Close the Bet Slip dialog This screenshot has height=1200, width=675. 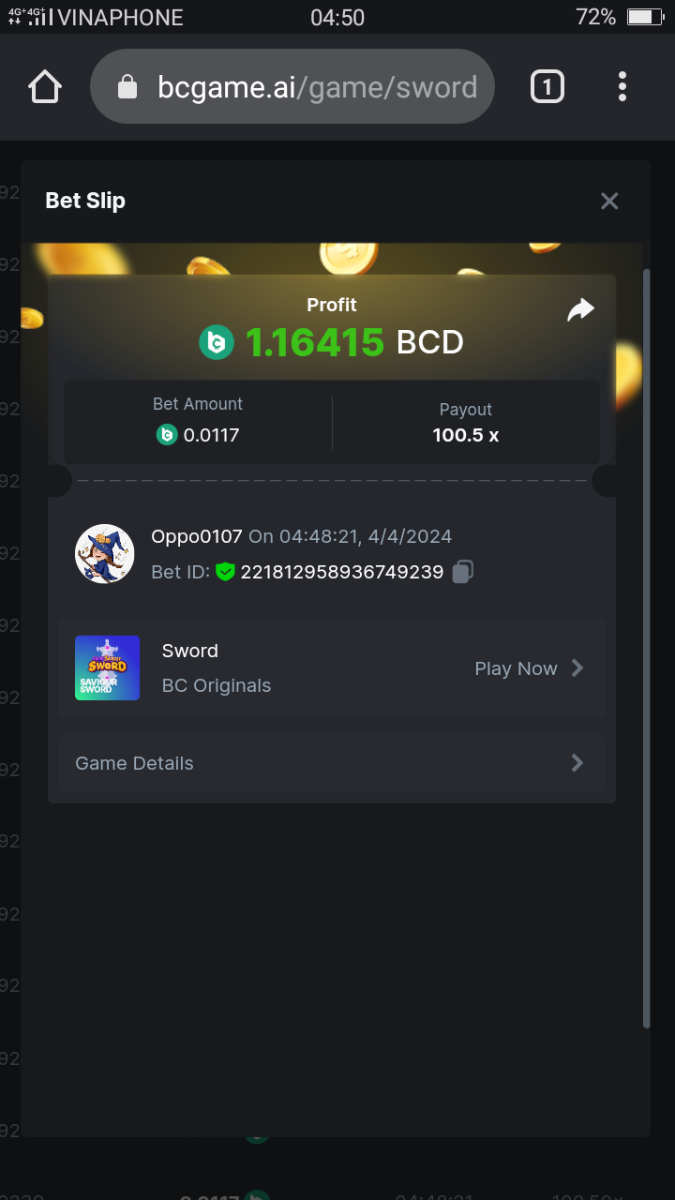pyautogui.click(x=609, y=201)
